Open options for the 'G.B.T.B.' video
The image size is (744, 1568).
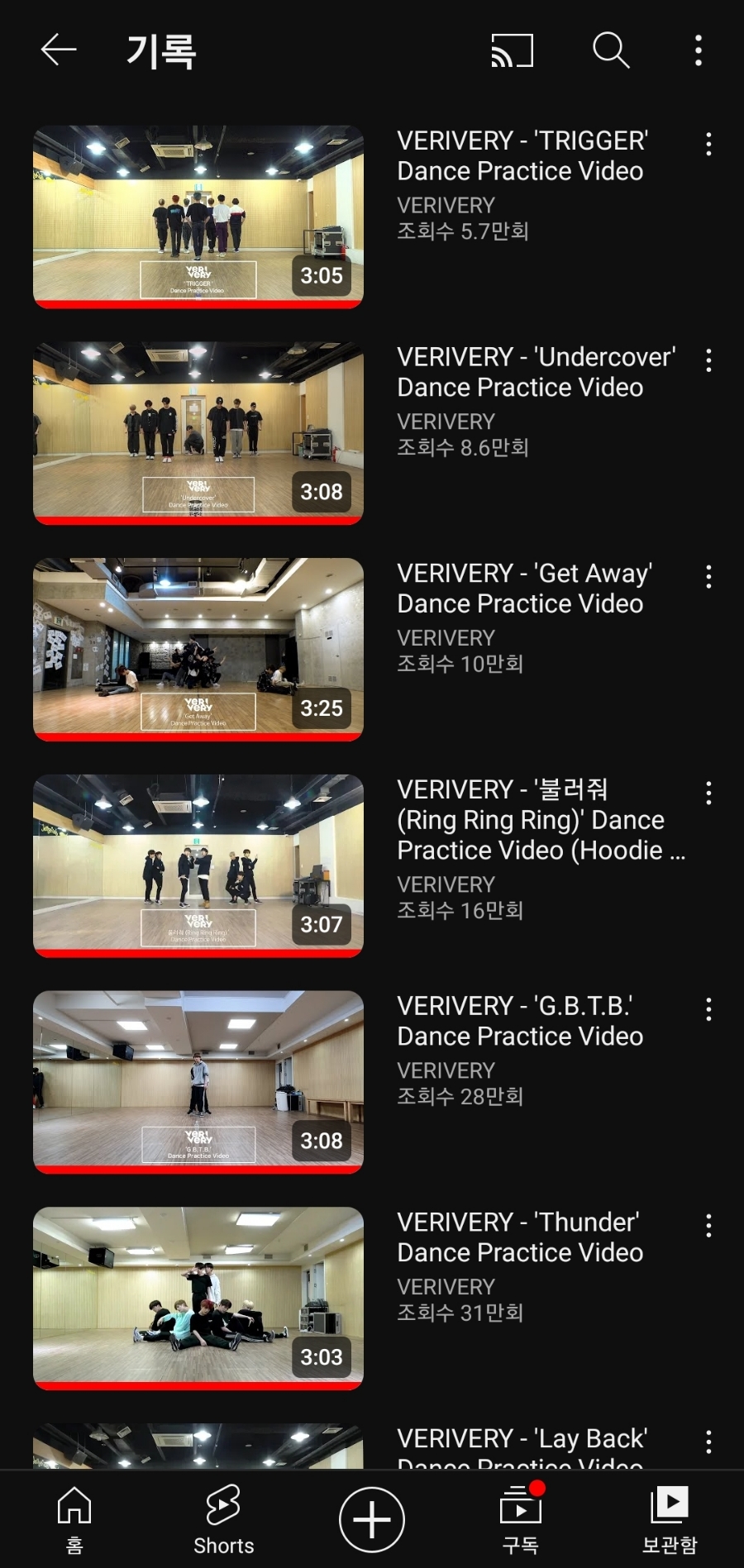[708, 1009]
